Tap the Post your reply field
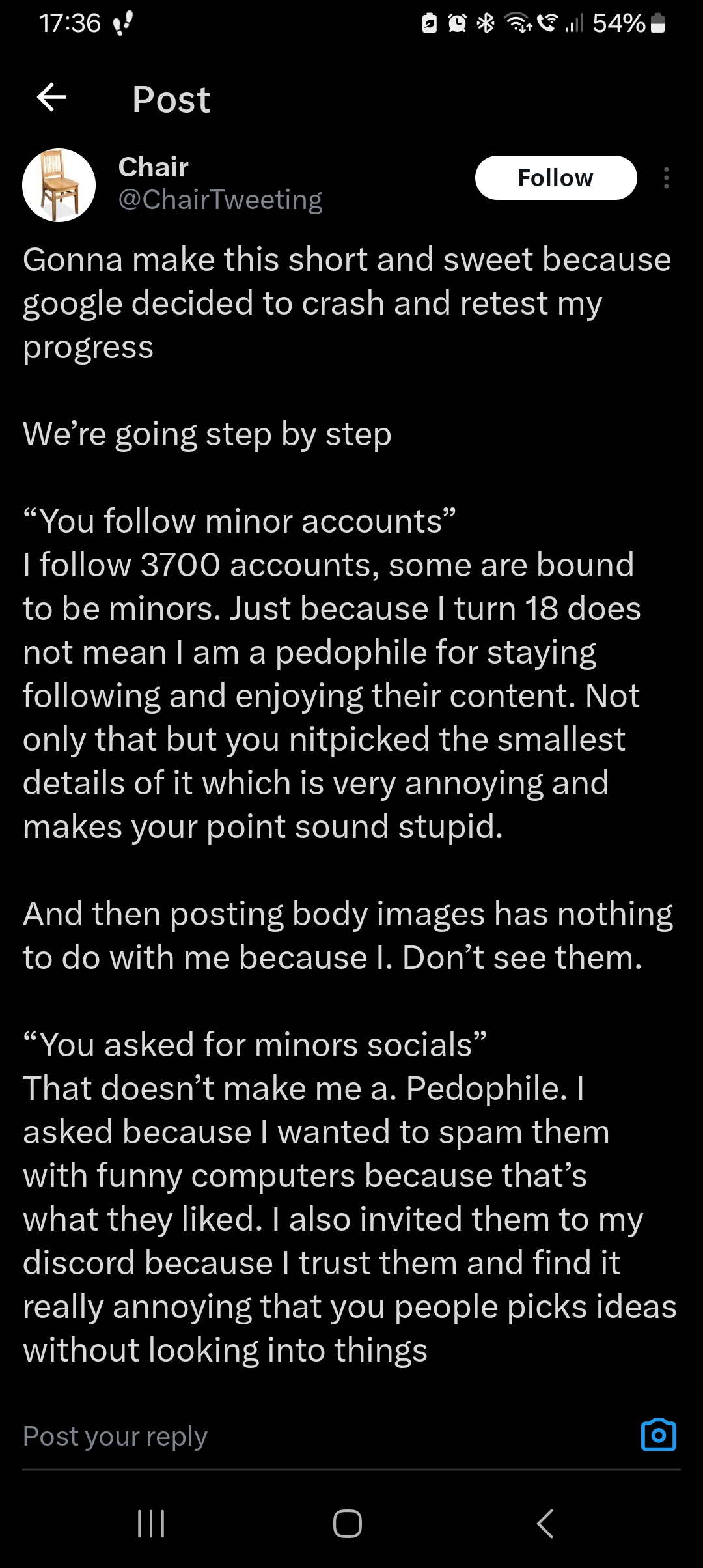The width and height of the screenshot is (703, 1568). (x=325, y=1436)
